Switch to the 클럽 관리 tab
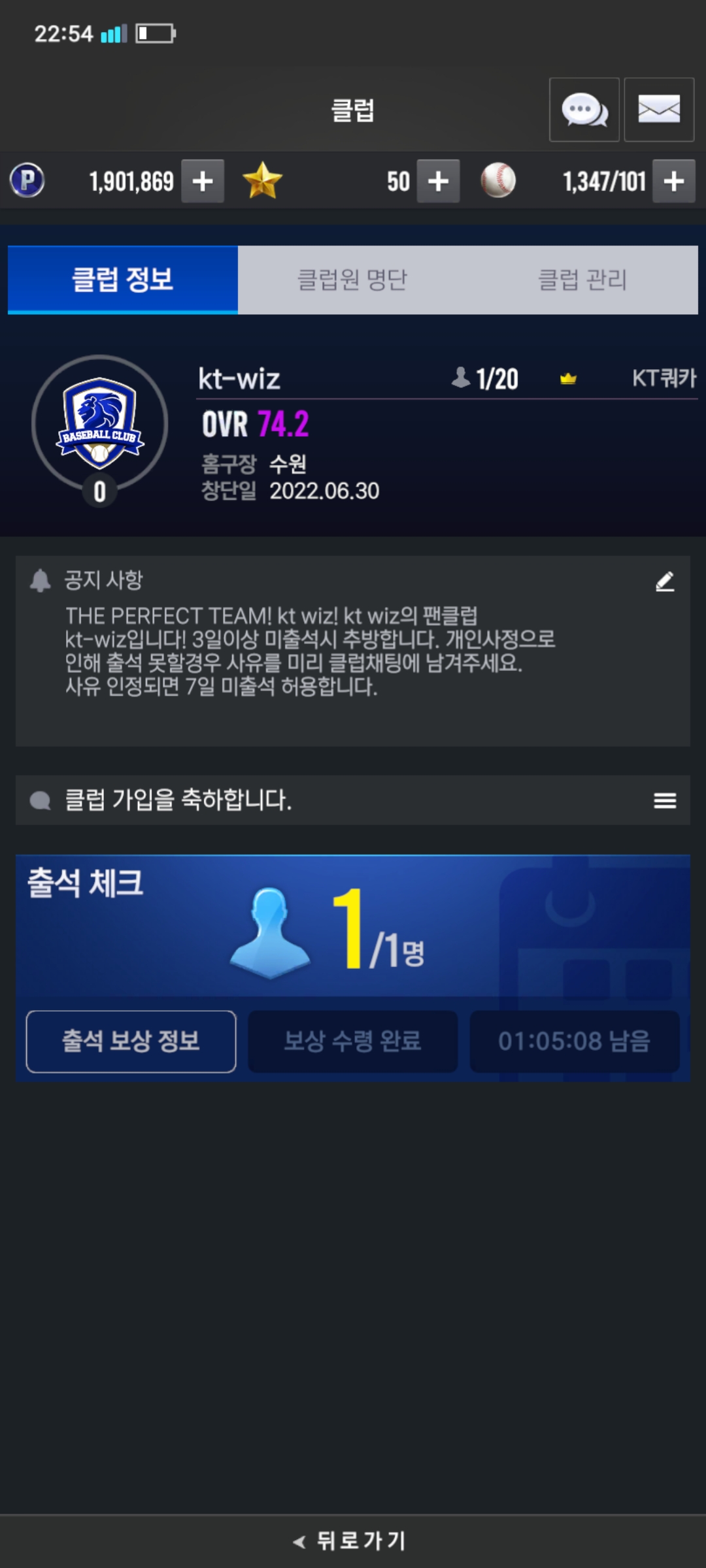Image resolution: width=706 pixels, height=1568 pixels. pyautogui.click(x=582, y=280)
